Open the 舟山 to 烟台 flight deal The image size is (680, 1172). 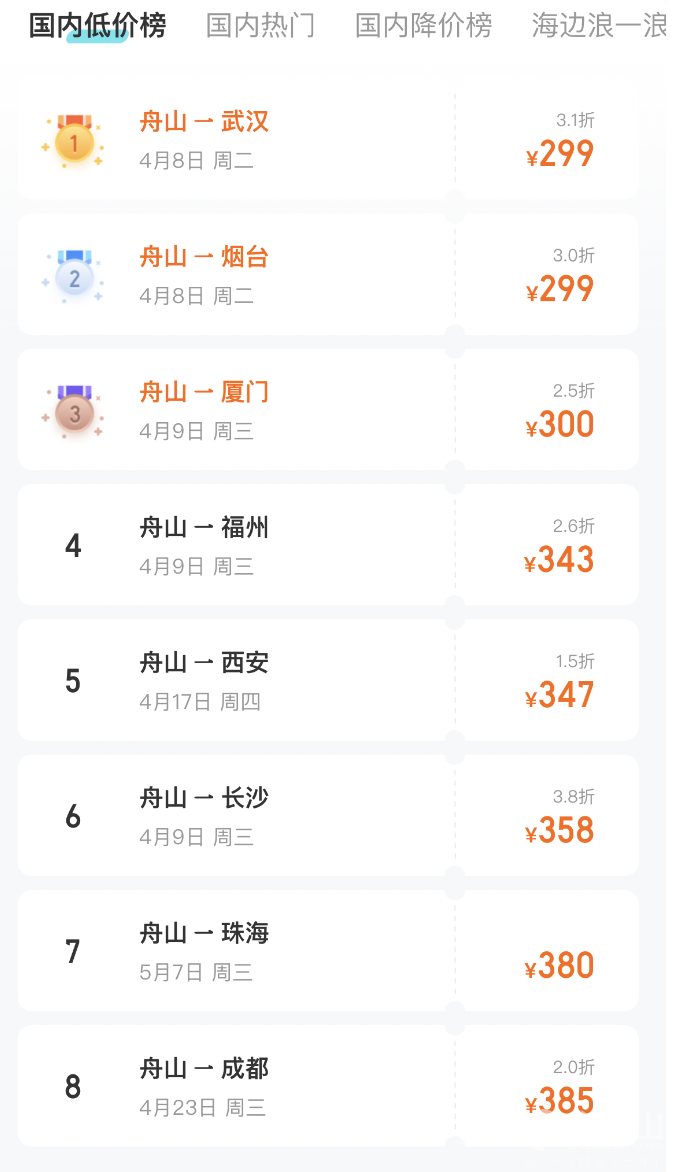[x=328, y=274]
